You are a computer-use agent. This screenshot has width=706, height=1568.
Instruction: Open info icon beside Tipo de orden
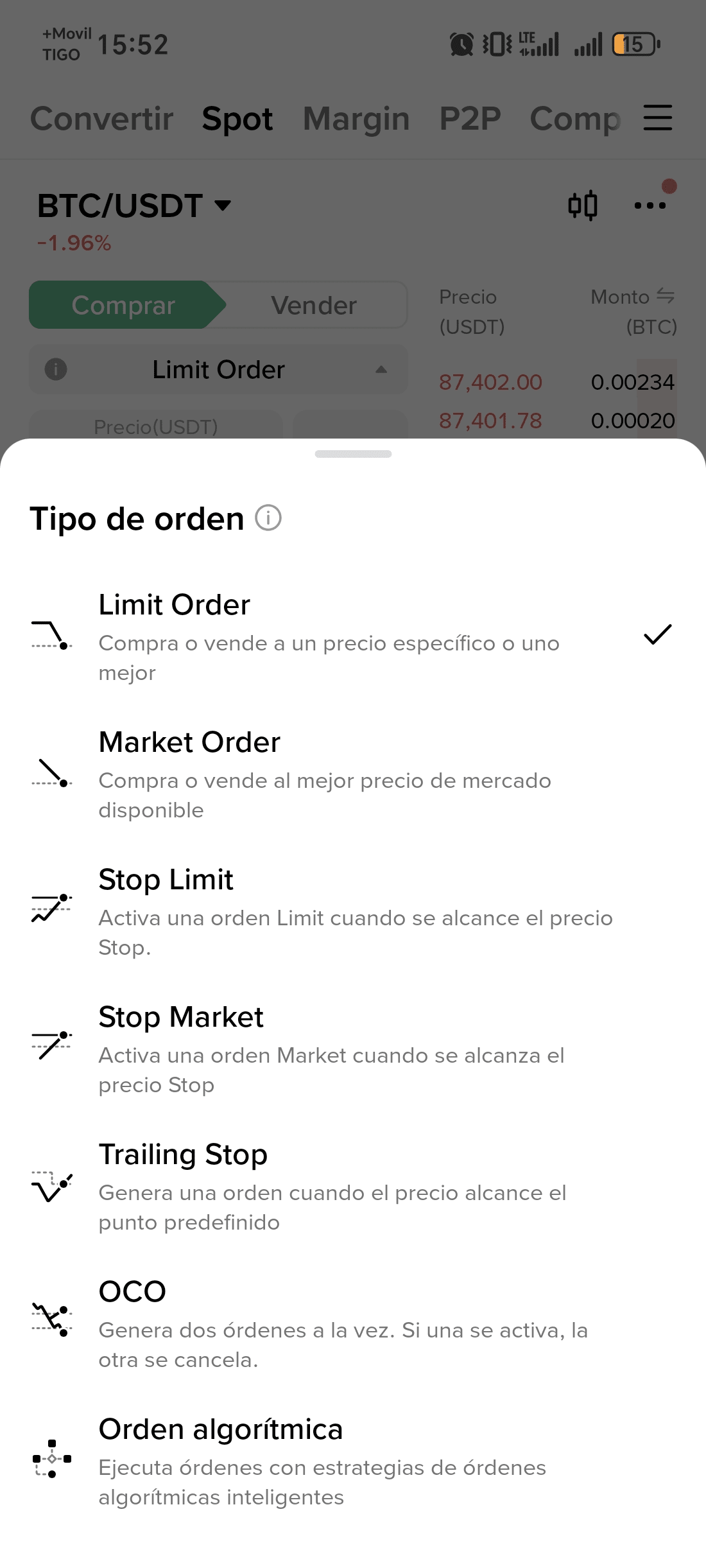[x=268, y=518]
